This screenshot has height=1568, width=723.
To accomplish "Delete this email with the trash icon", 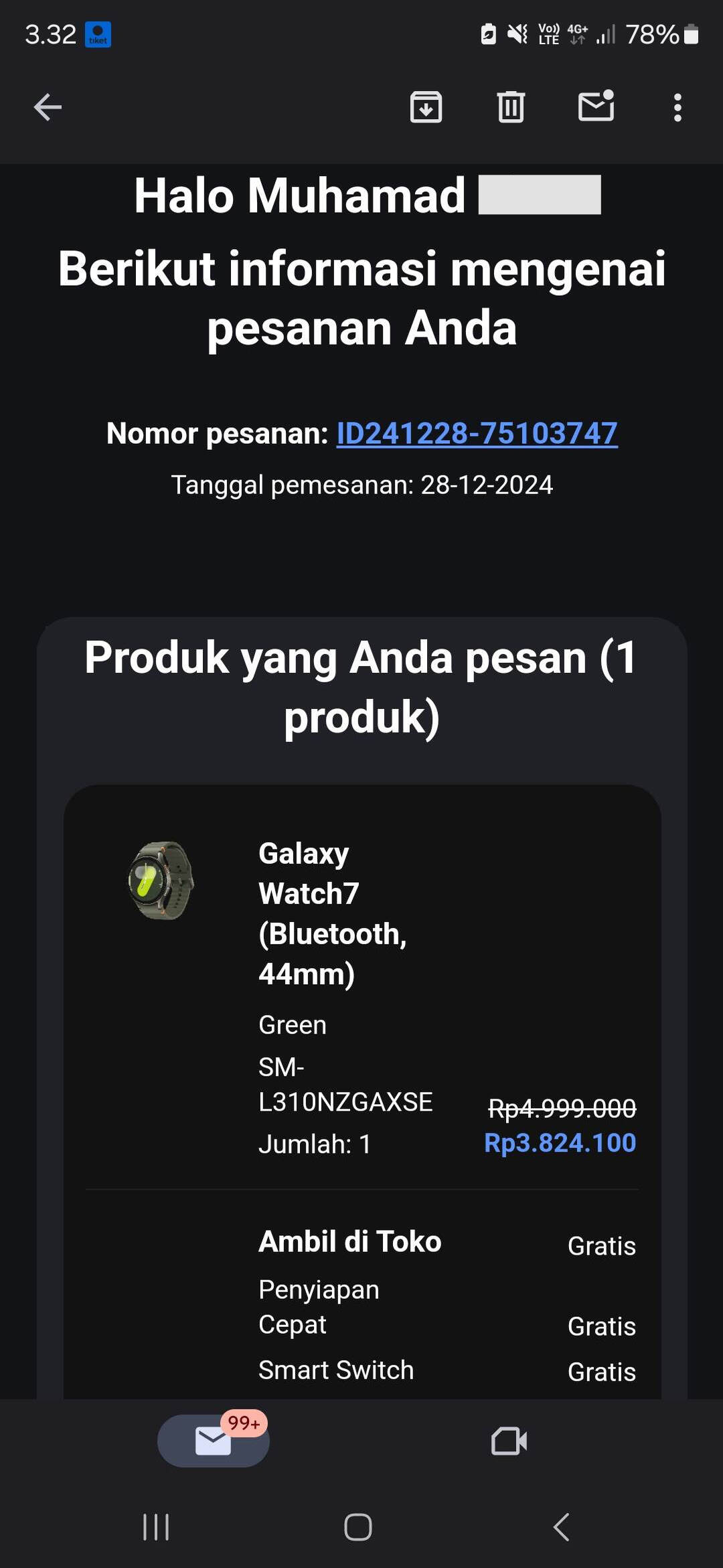I will pos(511,107).
